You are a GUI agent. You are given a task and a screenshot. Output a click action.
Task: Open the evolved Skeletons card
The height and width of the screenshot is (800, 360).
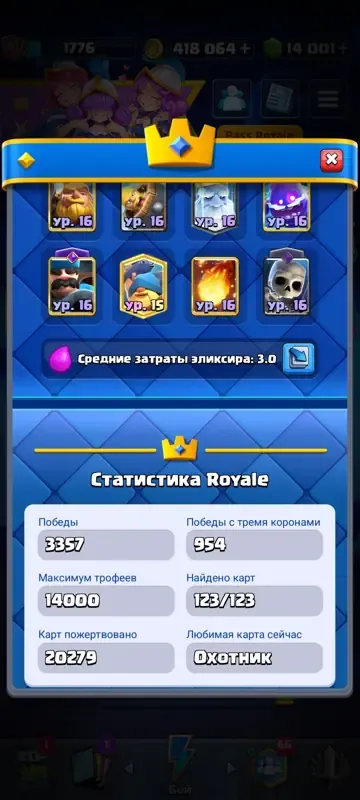[x=287, y=283]
